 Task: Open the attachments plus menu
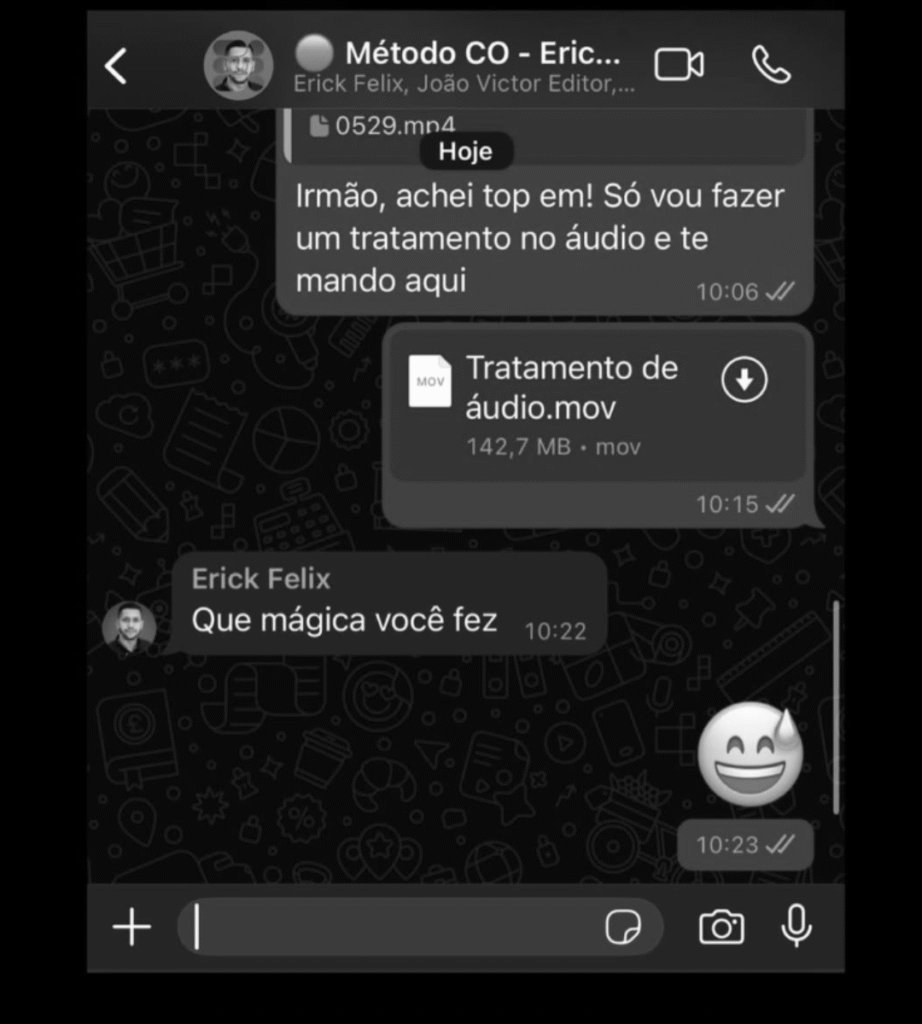click(131, 928)
